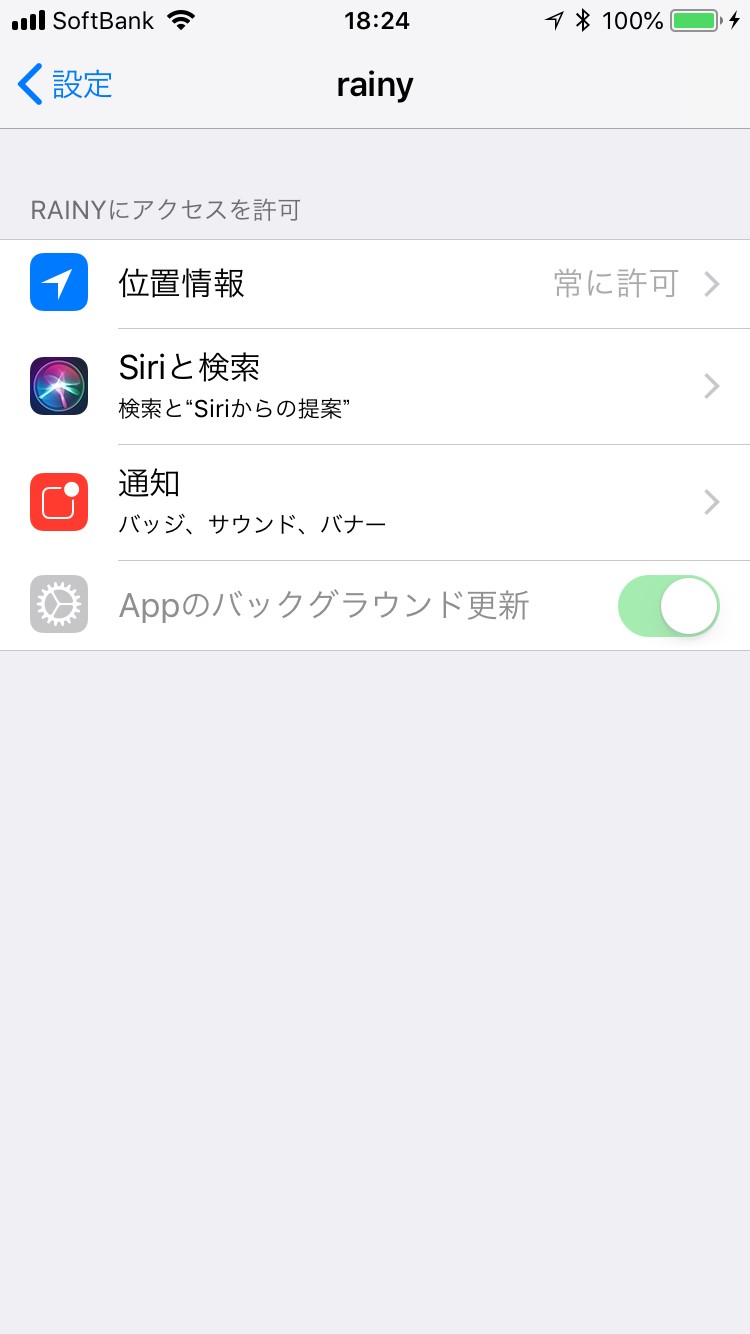Screen dimensions: 750x1334
Task: Open 通知 notification settings
Action: pyautogui.click(x=375, y=502)
